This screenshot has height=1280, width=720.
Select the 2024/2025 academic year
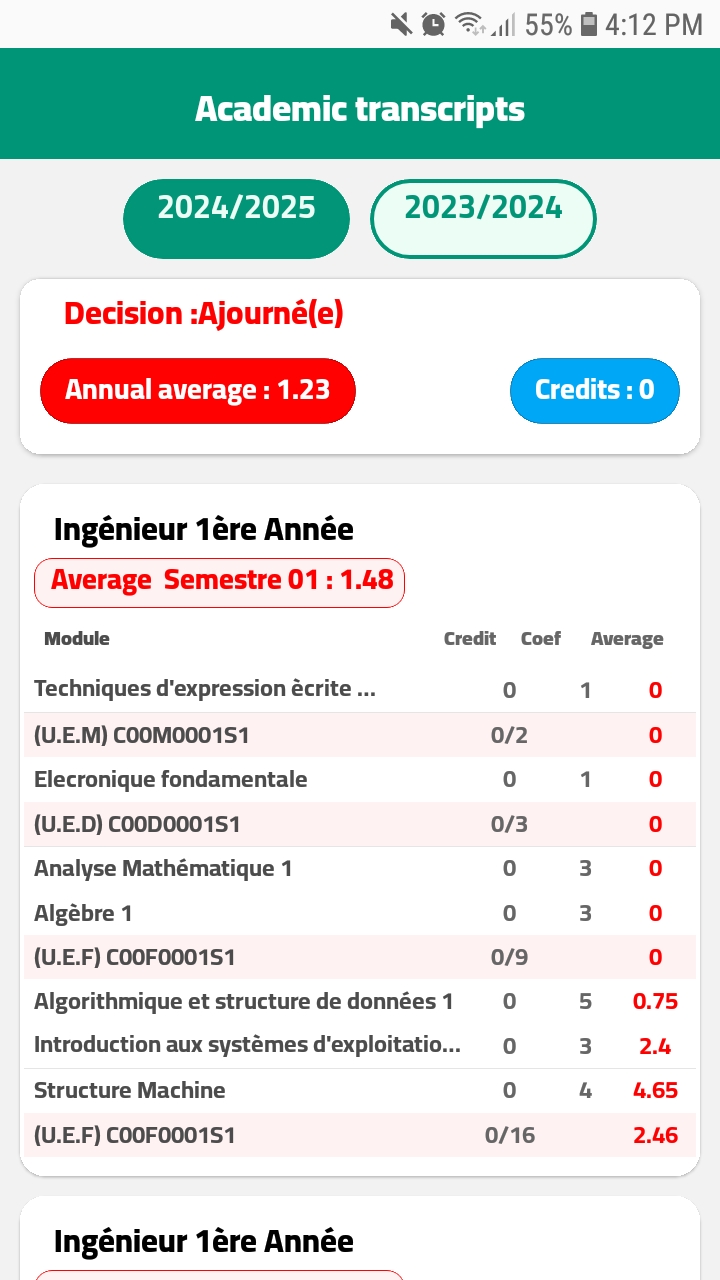point(236,219)
